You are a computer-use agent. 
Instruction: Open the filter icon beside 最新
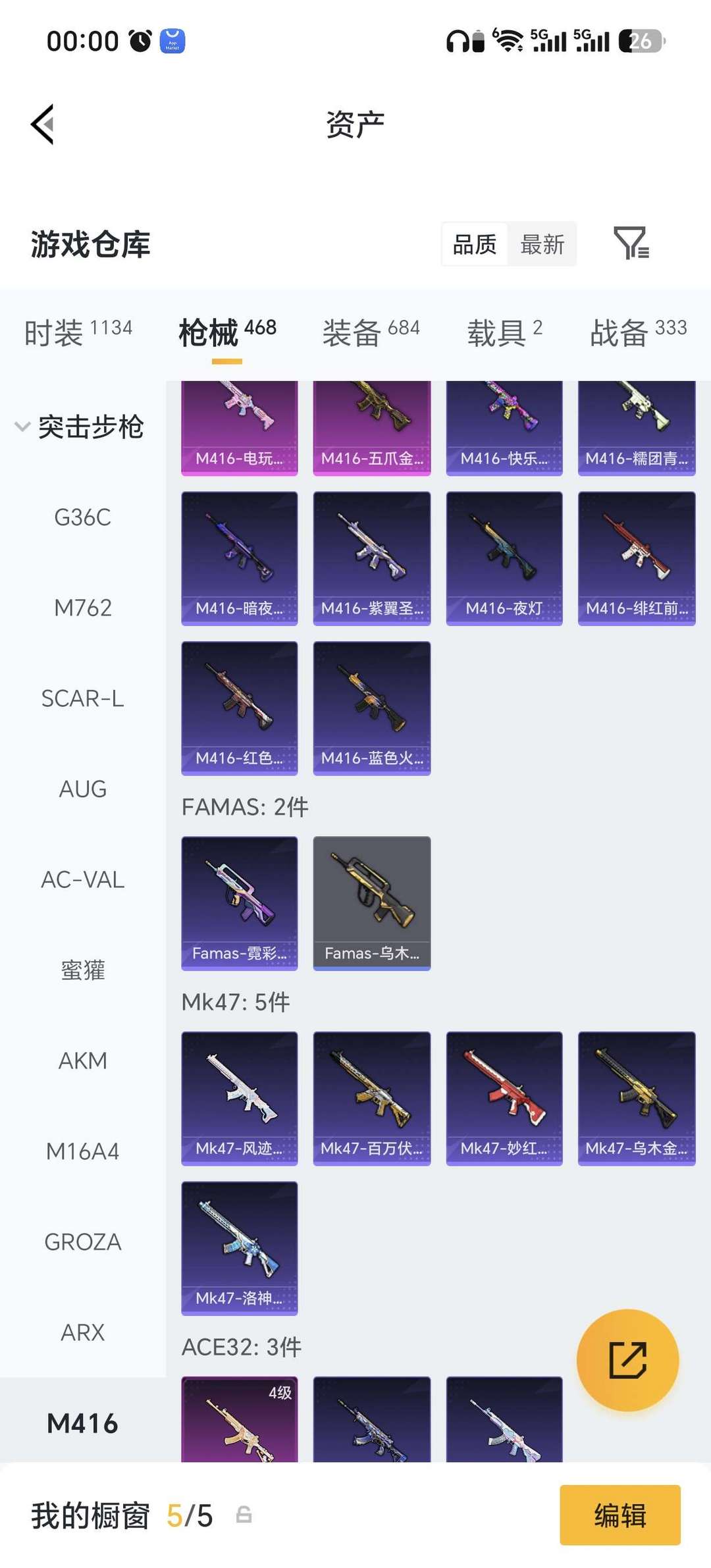631,244
